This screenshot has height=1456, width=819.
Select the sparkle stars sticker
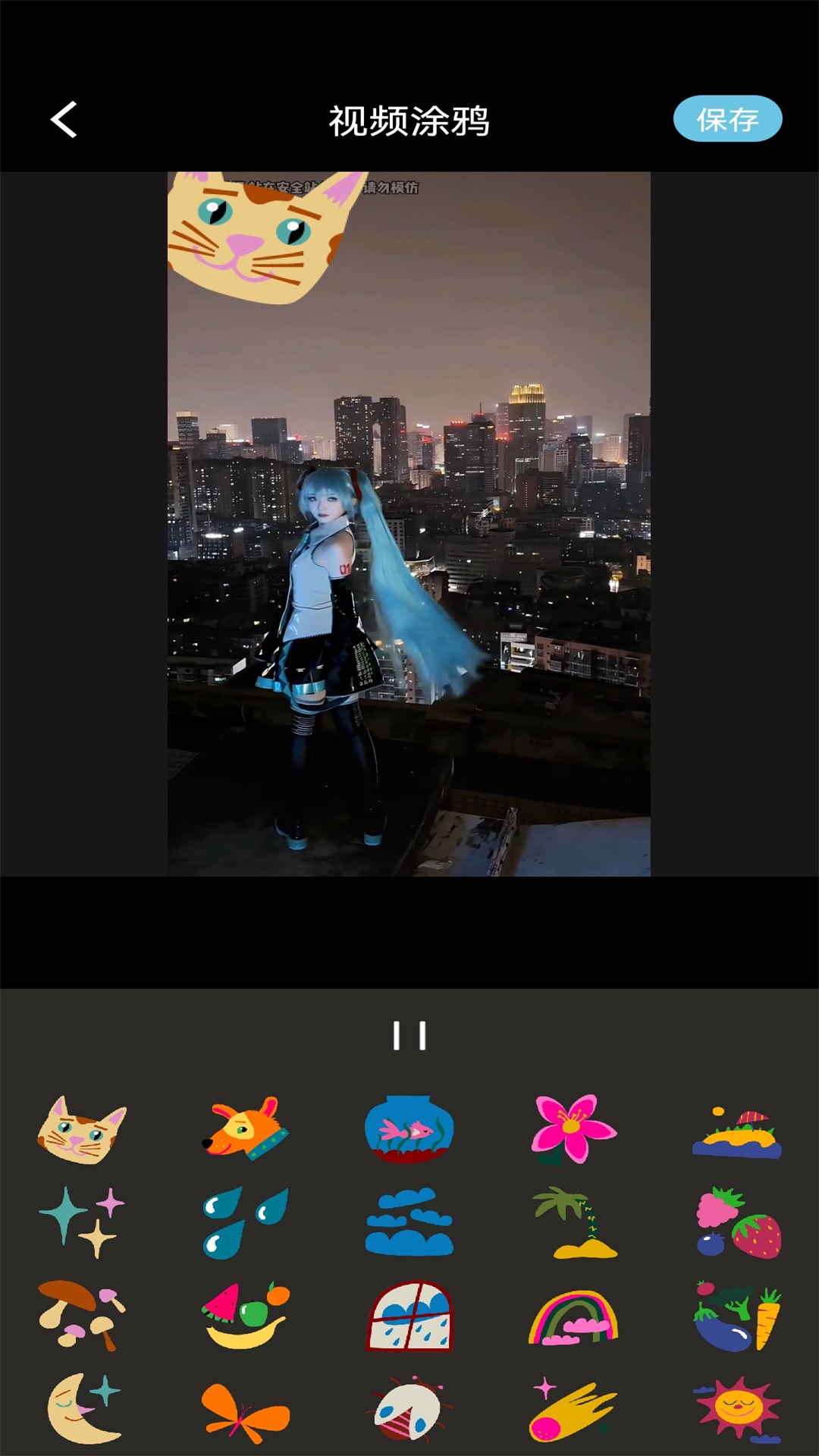pos(82,1222)
